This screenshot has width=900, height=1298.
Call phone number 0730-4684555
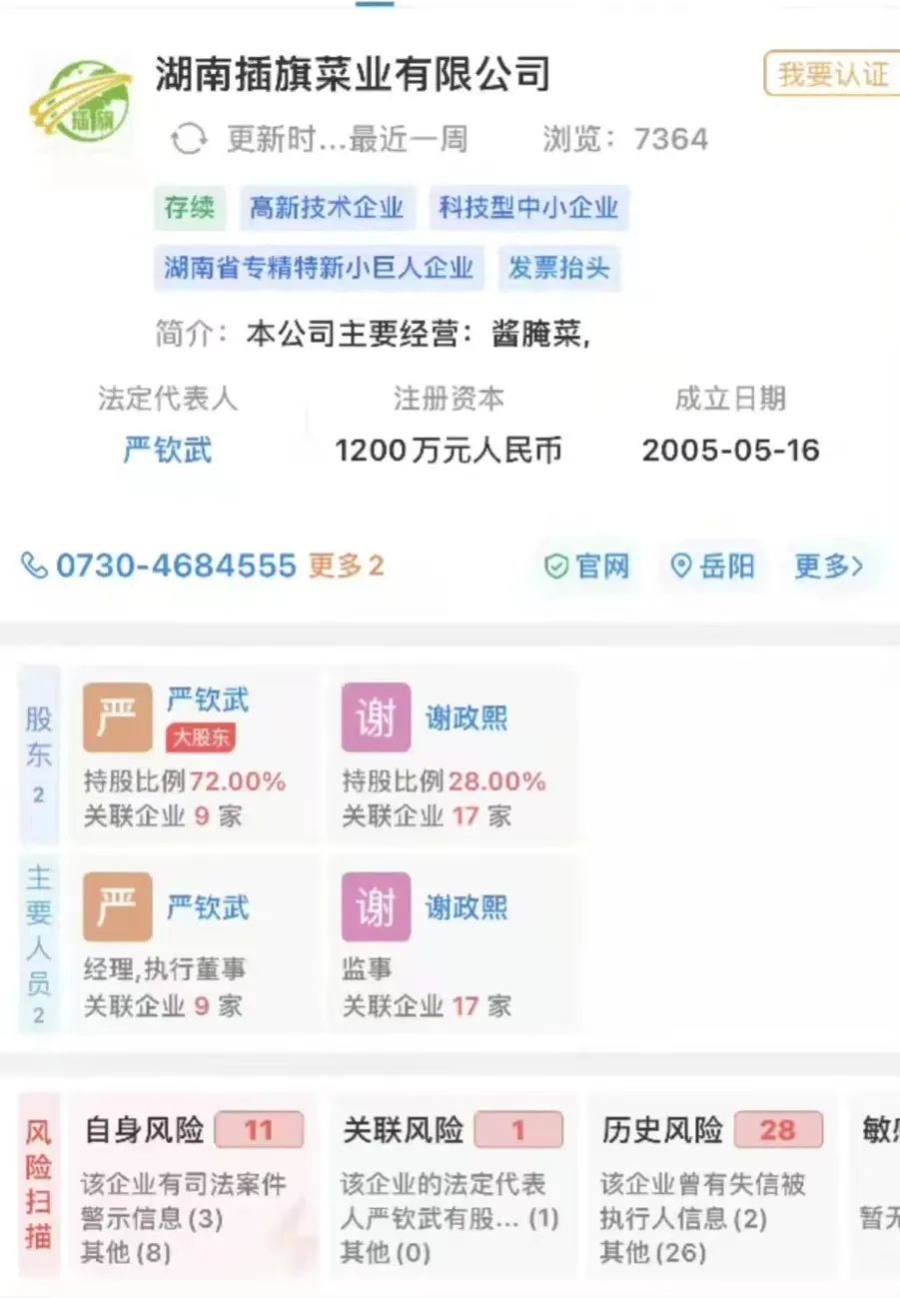[x=176, y=566]
